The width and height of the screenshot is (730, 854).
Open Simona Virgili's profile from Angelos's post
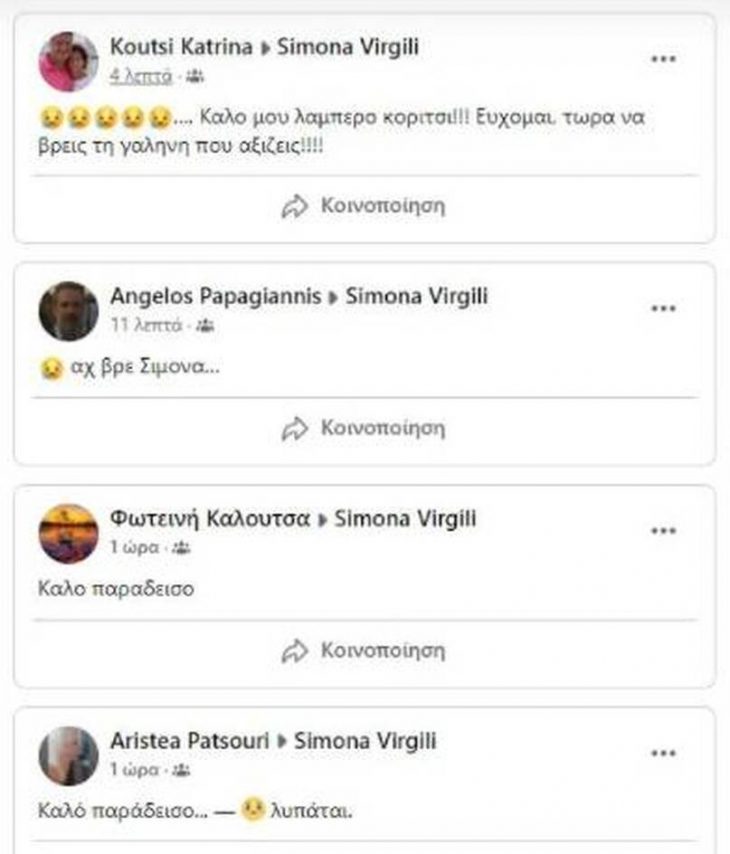(x=416, y=297)
